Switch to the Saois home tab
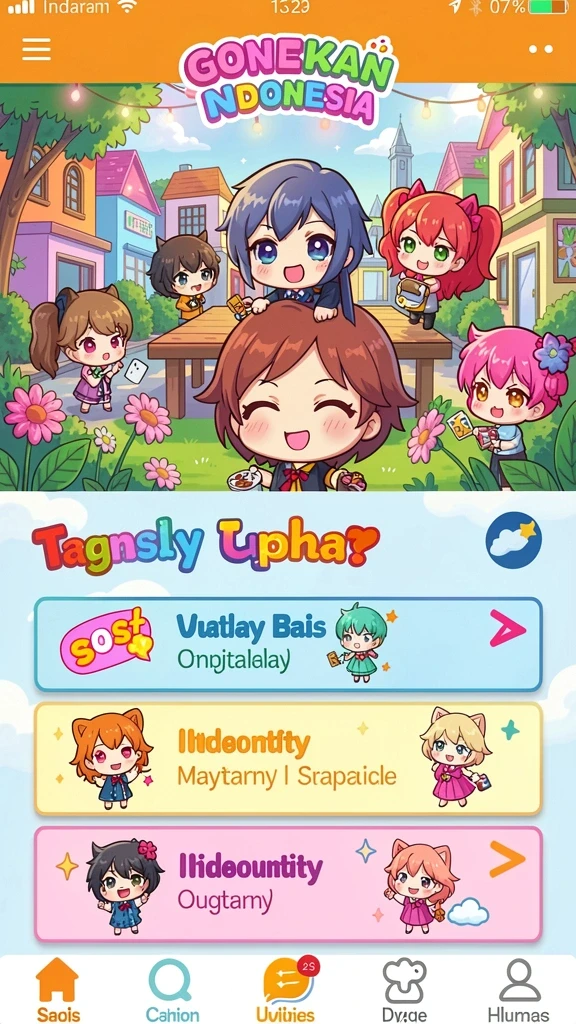The height and width of the screenshot is (1024, 576). 57,989
